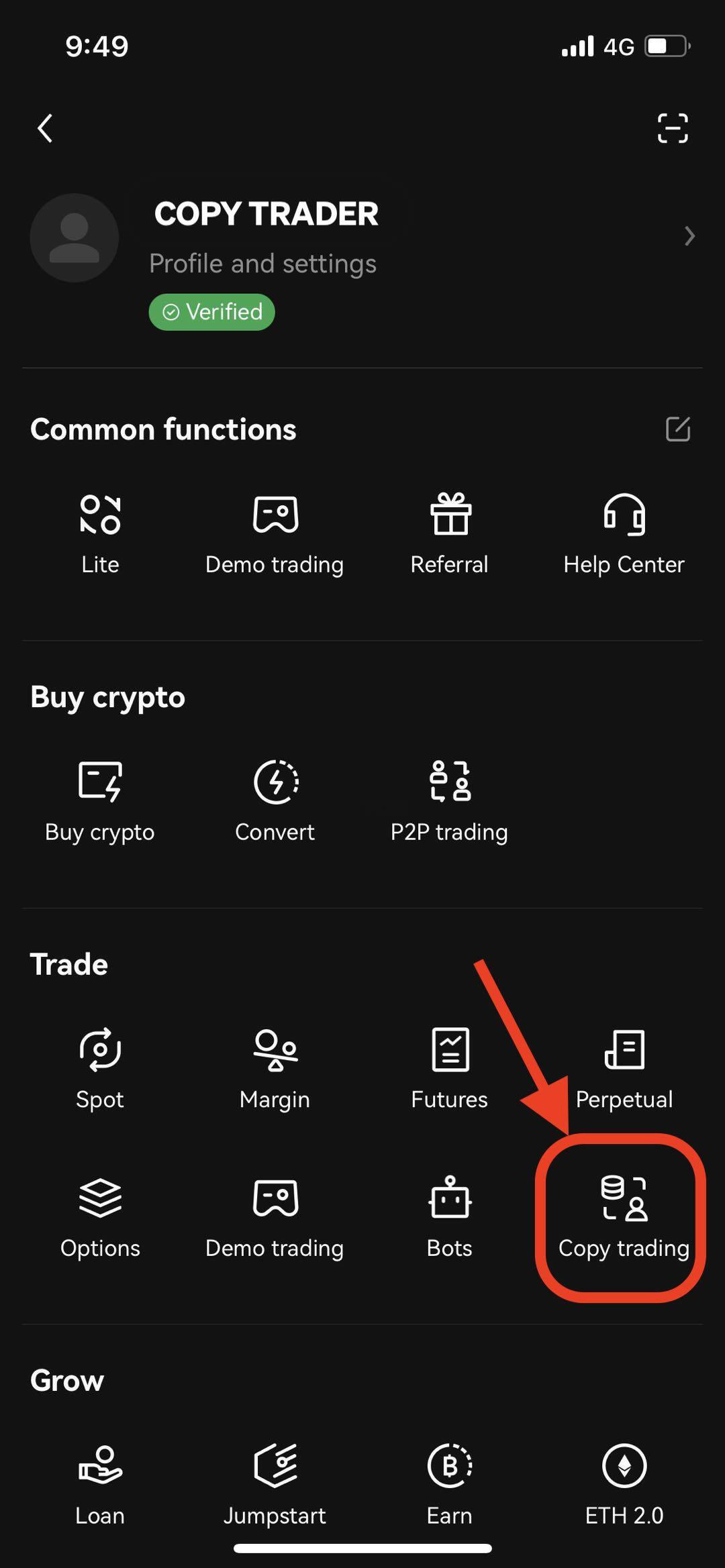Go back using the back arrow
The height and width of the screenshot is (1568, 725).
point(44,127)
